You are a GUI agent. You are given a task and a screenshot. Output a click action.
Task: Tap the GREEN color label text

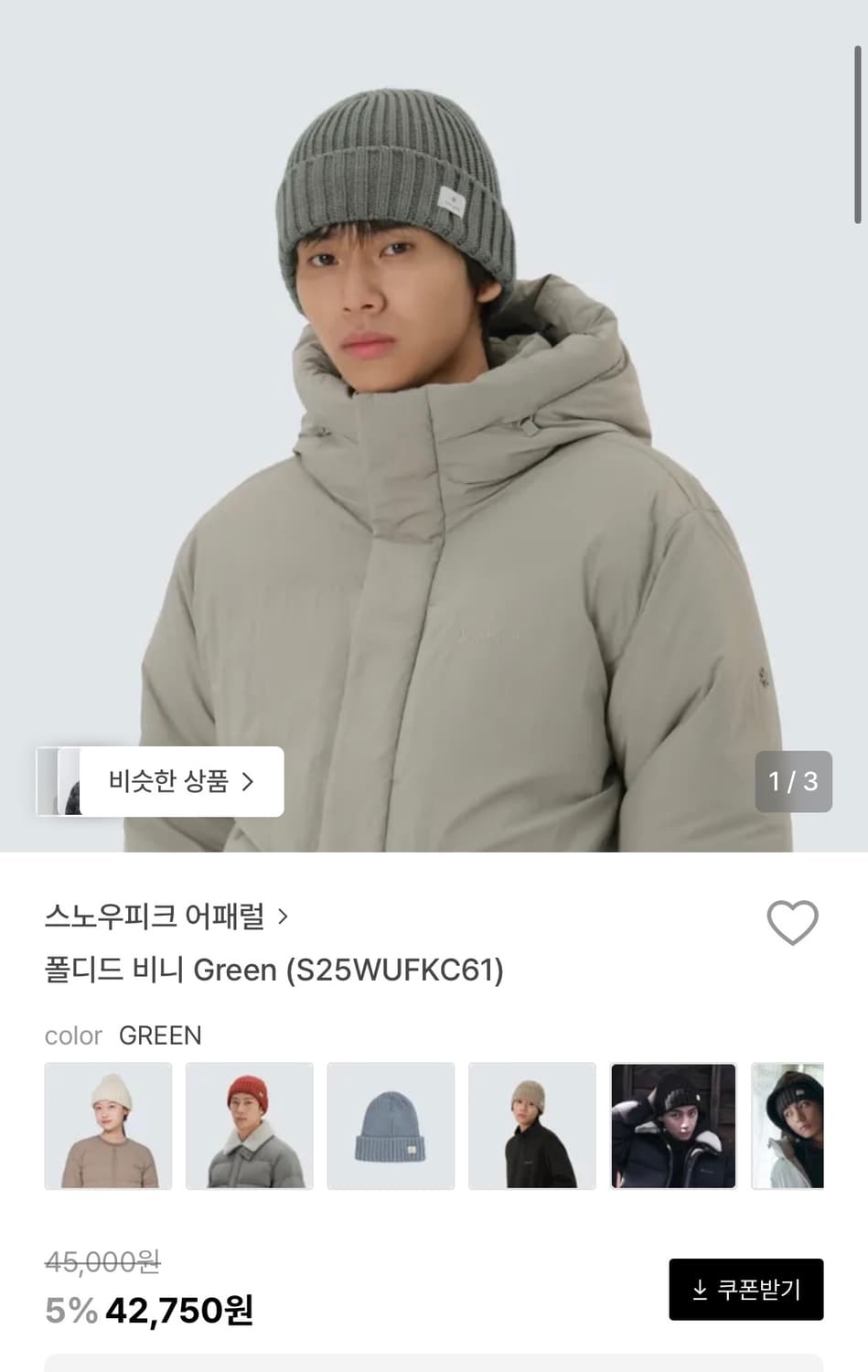coord(161,1035)
